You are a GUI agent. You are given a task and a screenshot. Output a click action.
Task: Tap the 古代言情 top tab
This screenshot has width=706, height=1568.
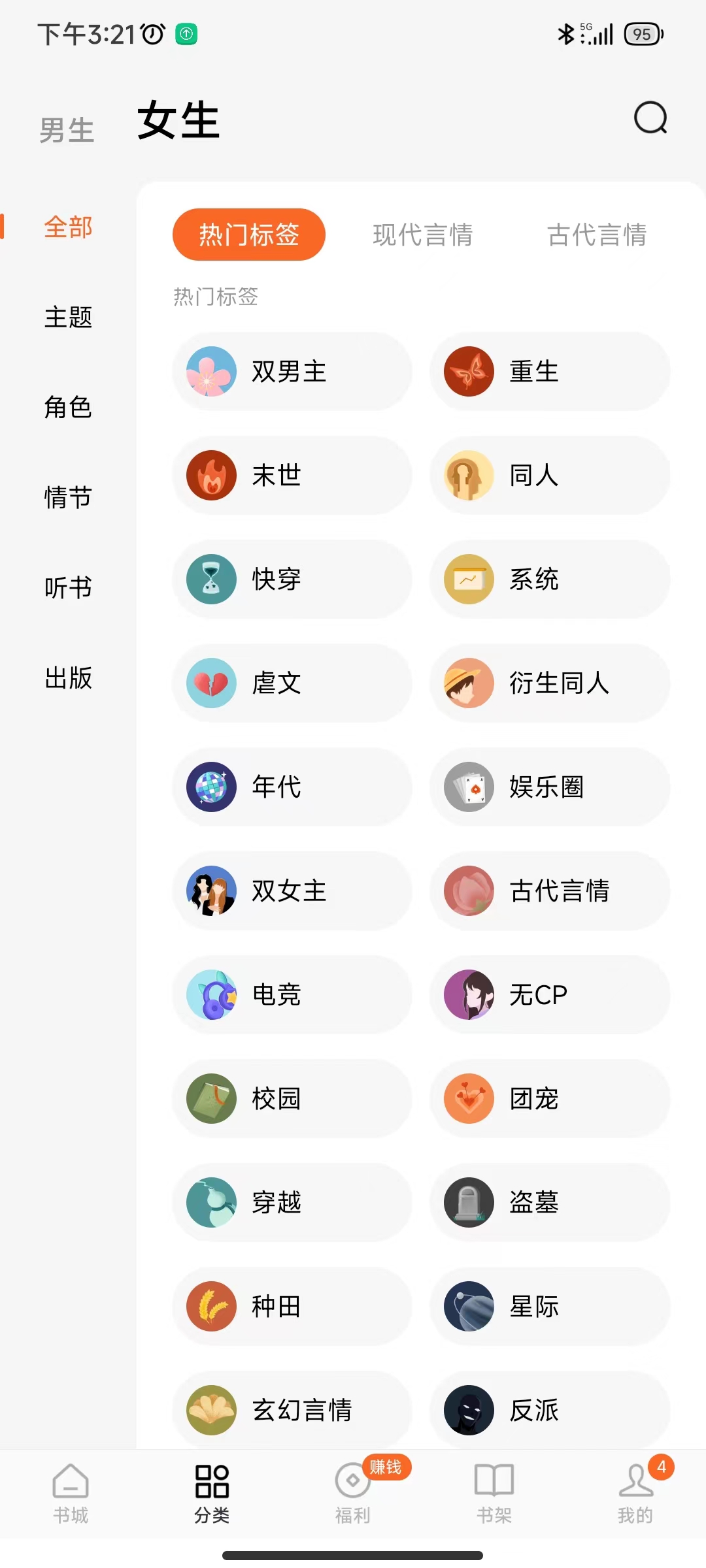[x=596, y=235]
